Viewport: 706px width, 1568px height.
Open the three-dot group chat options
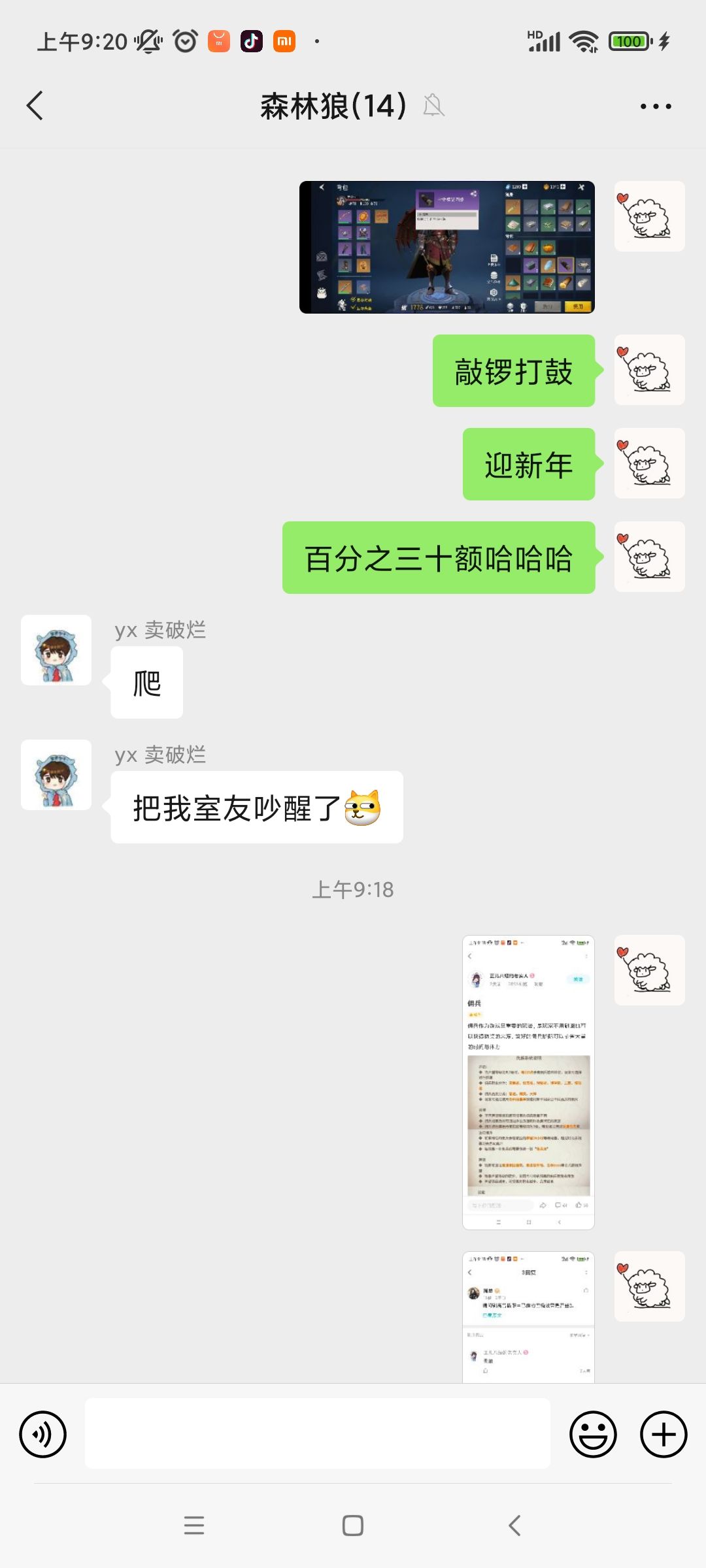click(656, 105)
